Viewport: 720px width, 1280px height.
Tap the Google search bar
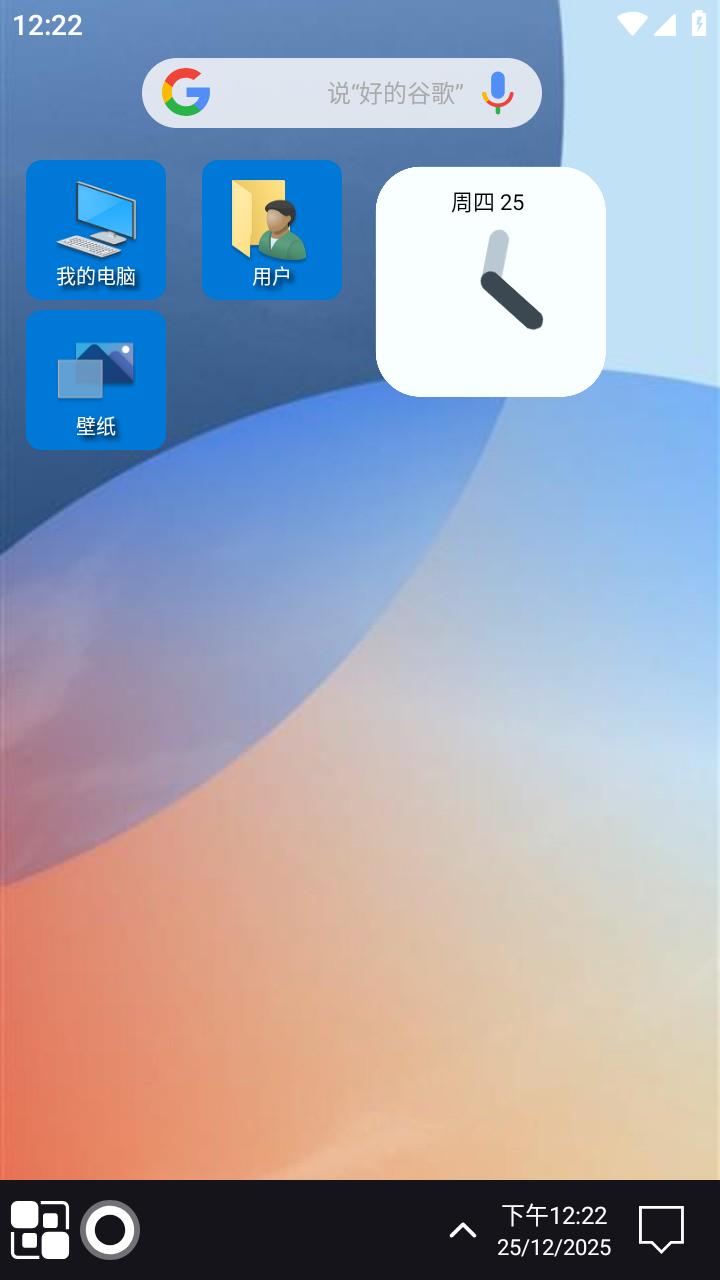(x=330, y=93)
